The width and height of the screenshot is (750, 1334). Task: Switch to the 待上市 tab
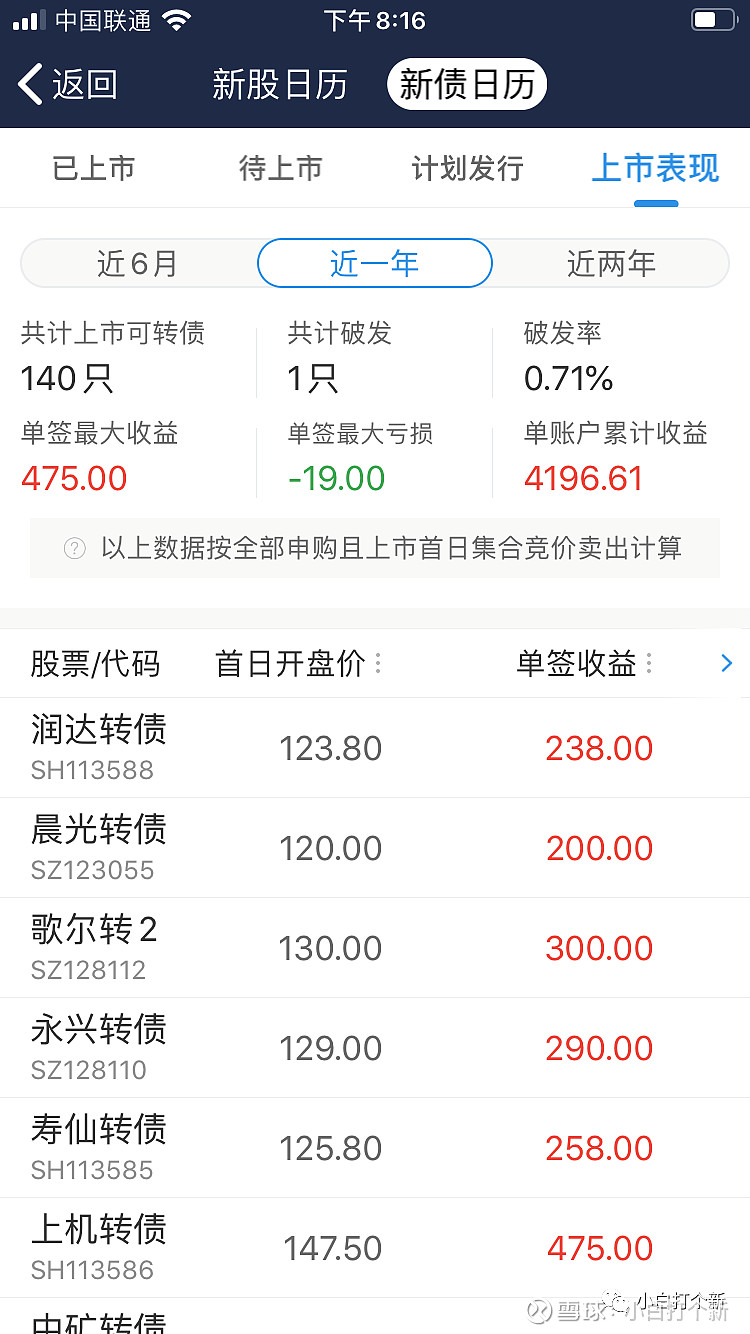click(x=281, y=168)
